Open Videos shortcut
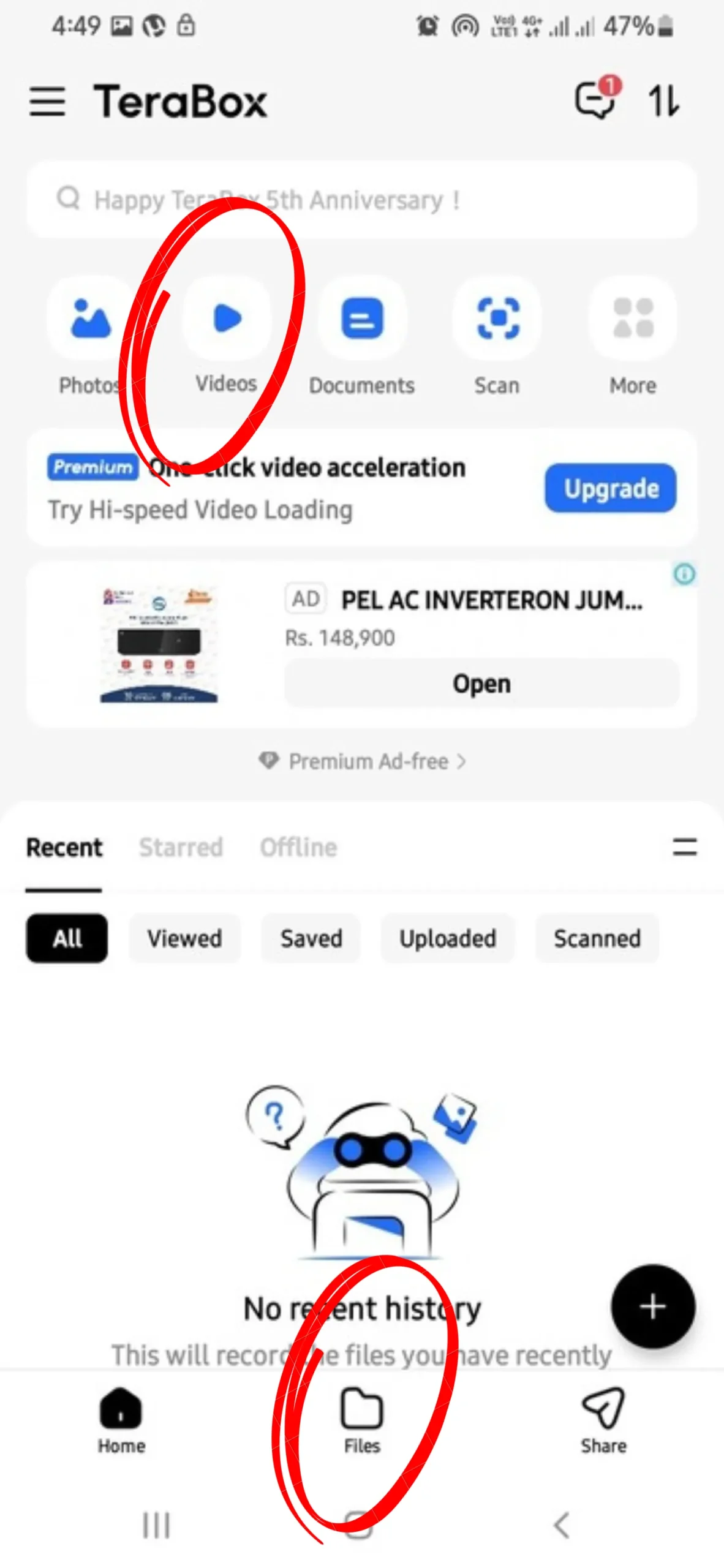Image resolution: width=724 pixels, height=1568 pixels. point(227,336)
